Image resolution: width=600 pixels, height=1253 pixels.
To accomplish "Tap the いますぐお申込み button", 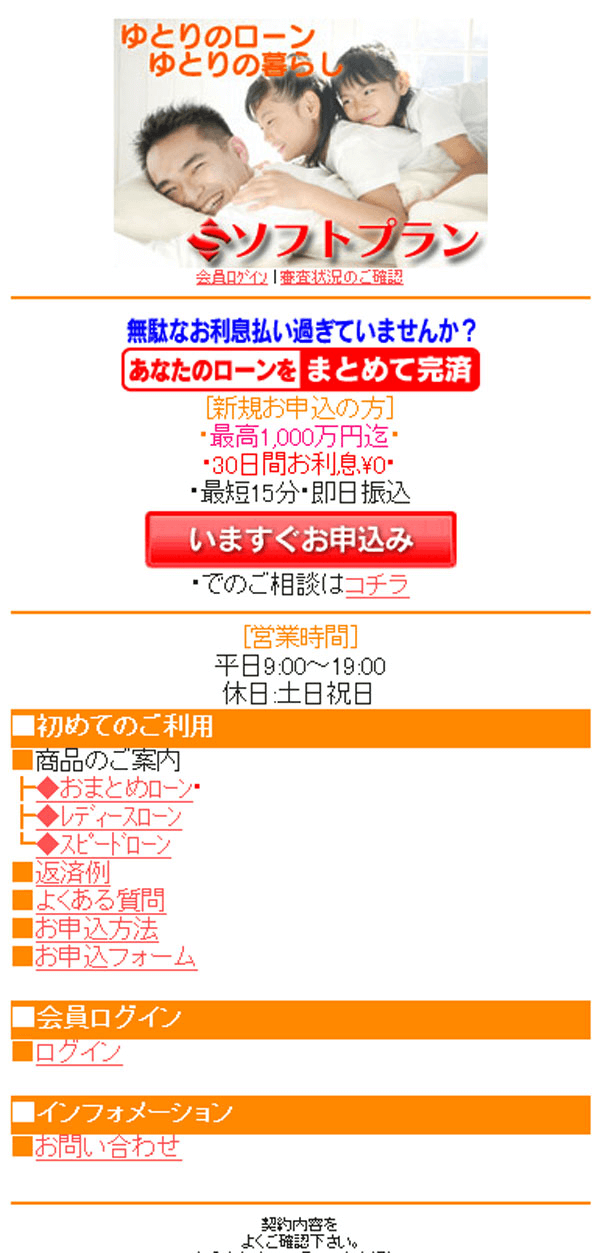I will [301, 540].
